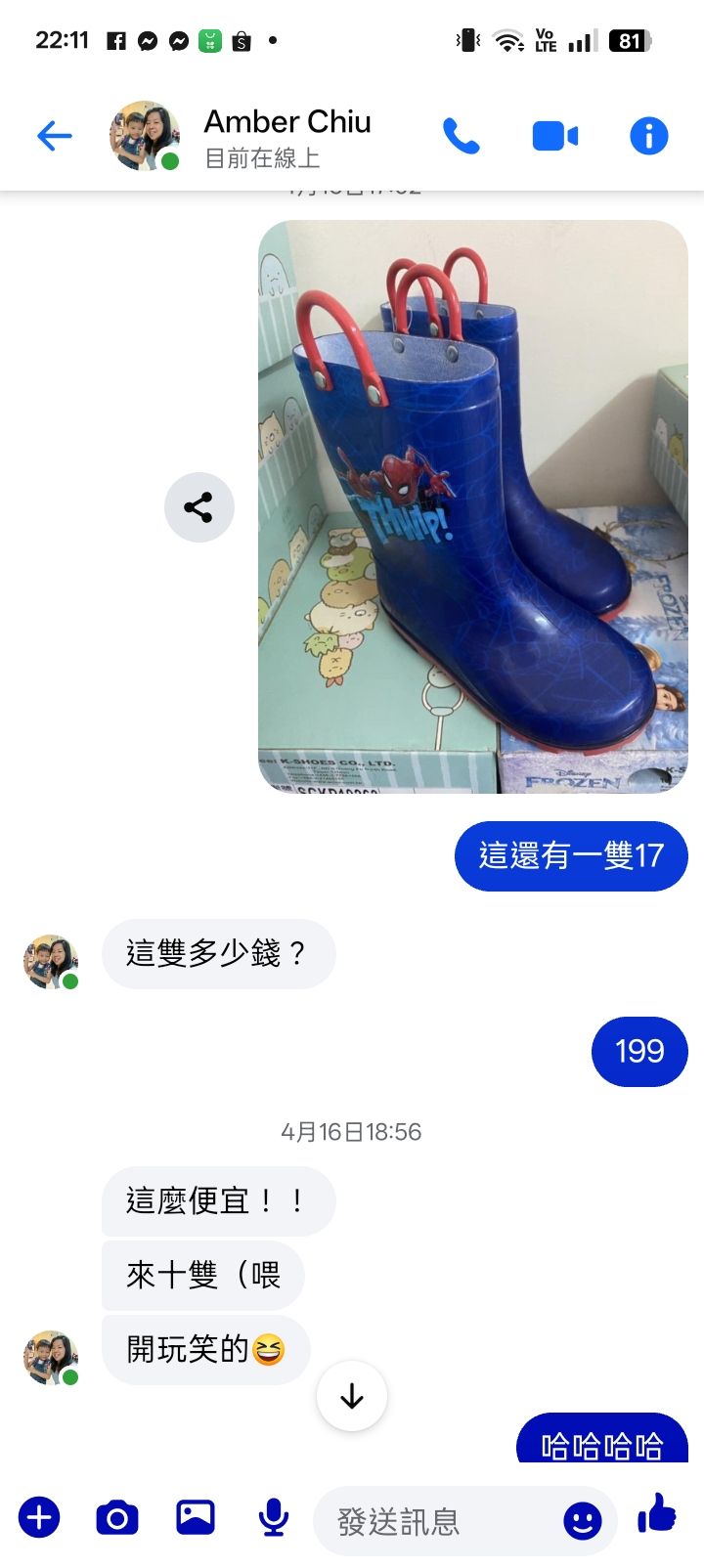Start a video call with Amber Chiu
The image size is (704, 1568).
click(x=554, y=136)
